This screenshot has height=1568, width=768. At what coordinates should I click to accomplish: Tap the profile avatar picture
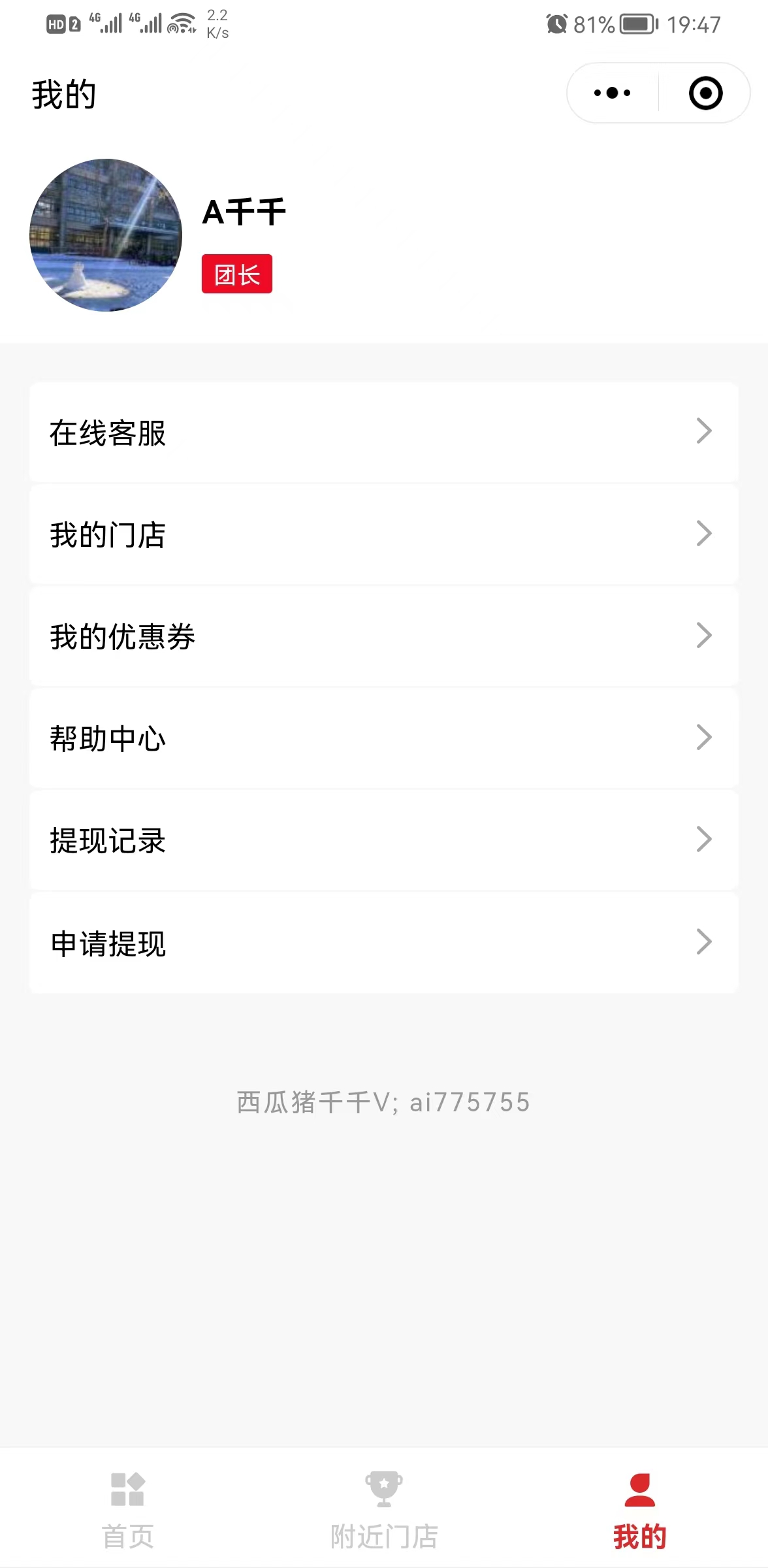(x=106, y=235)
